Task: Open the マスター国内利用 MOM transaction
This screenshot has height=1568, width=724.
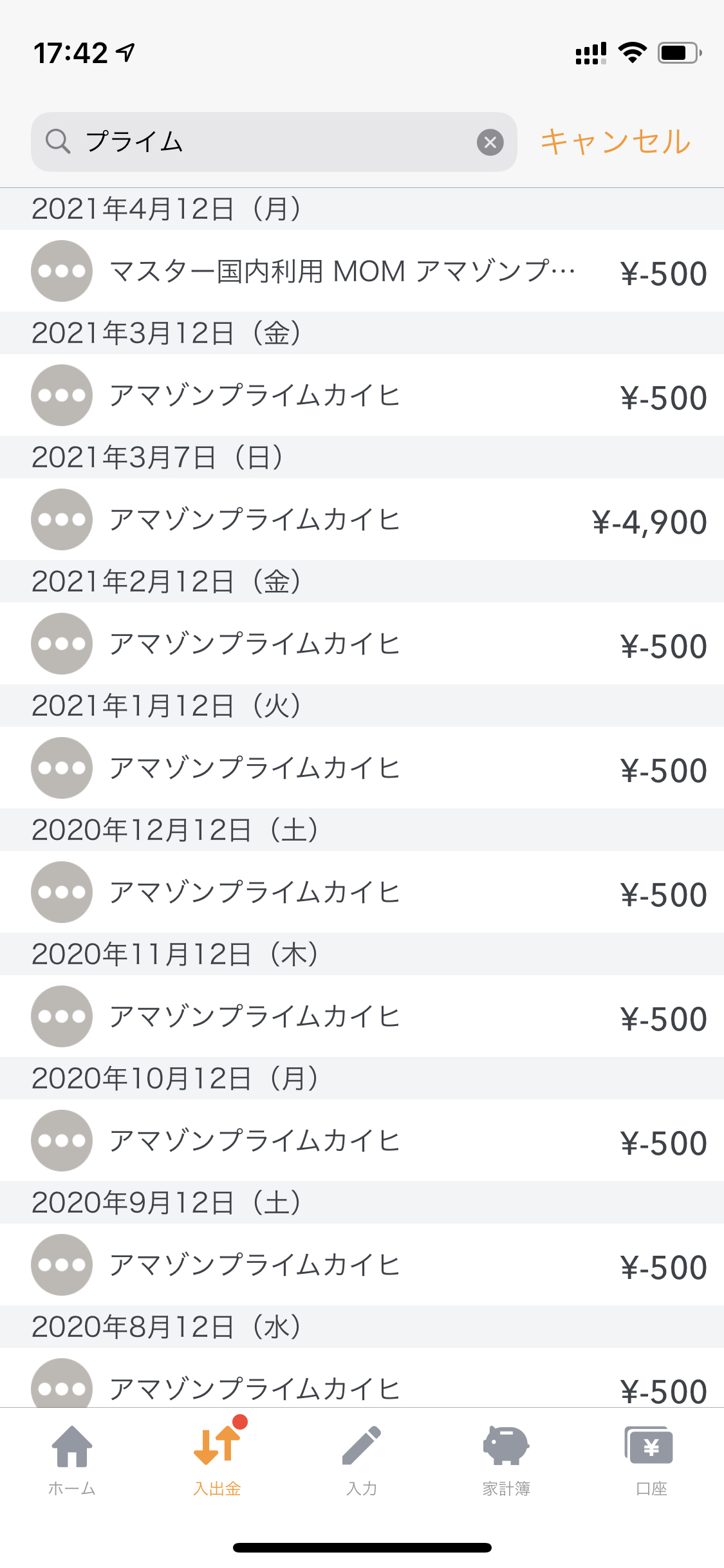Action: point(362,271)
